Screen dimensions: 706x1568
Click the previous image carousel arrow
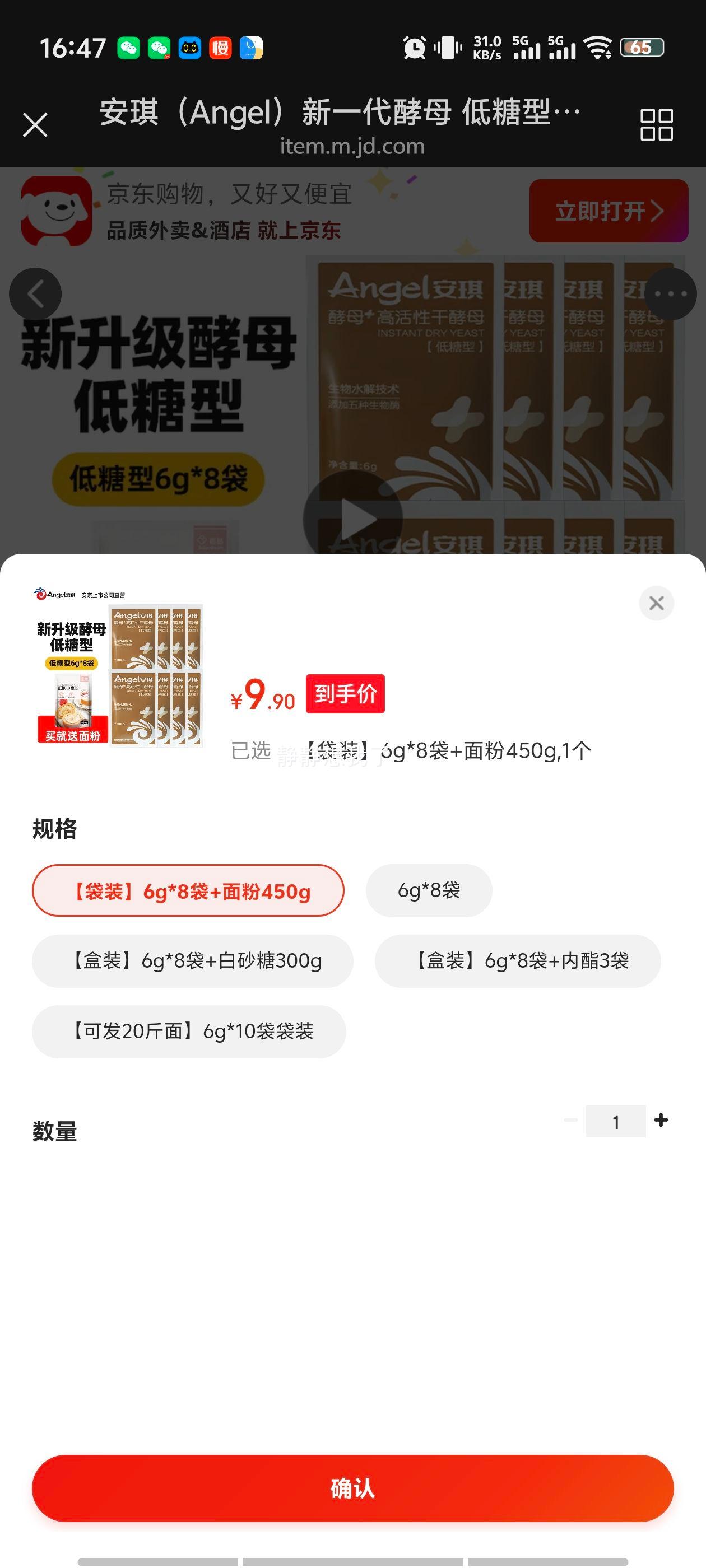click(x=35, y=293)
